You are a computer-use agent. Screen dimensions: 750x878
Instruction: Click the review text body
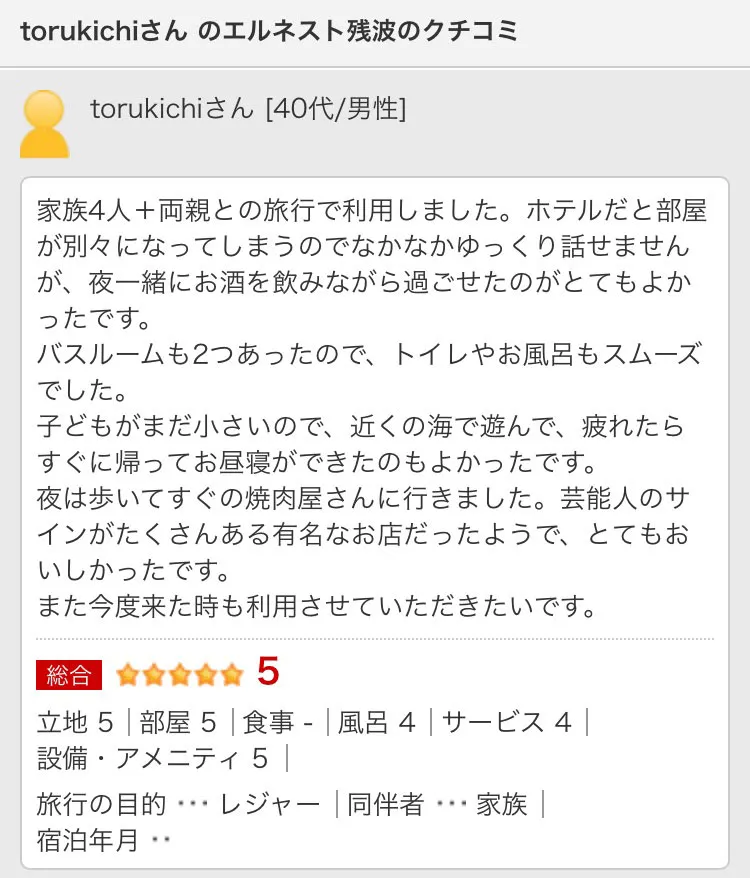coord(375,400)
